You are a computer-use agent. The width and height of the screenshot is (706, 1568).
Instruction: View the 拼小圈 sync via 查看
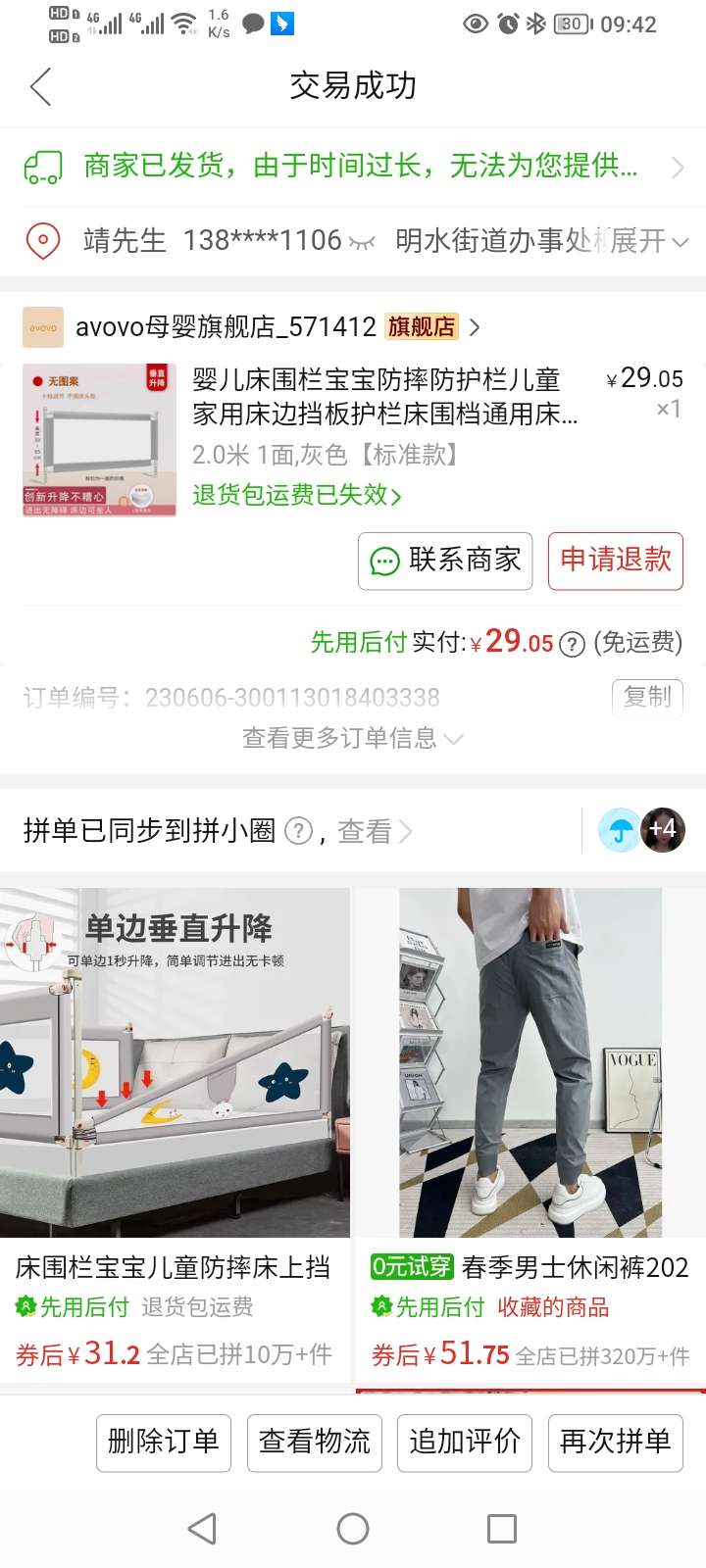click(375, 832)
